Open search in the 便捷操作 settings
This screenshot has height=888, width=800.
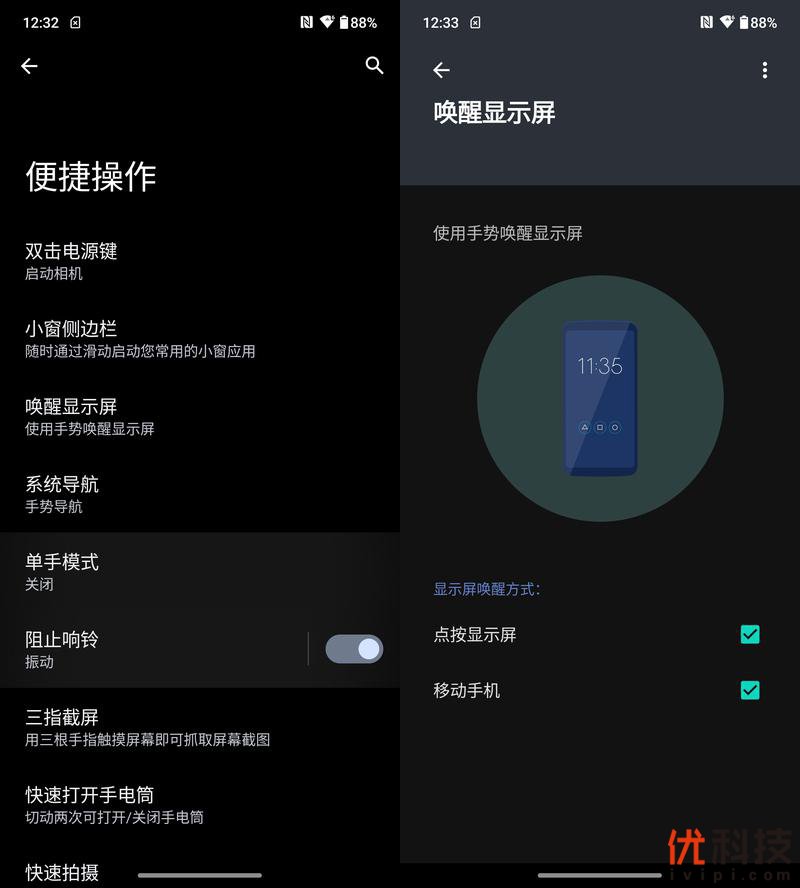pos(375,66)
